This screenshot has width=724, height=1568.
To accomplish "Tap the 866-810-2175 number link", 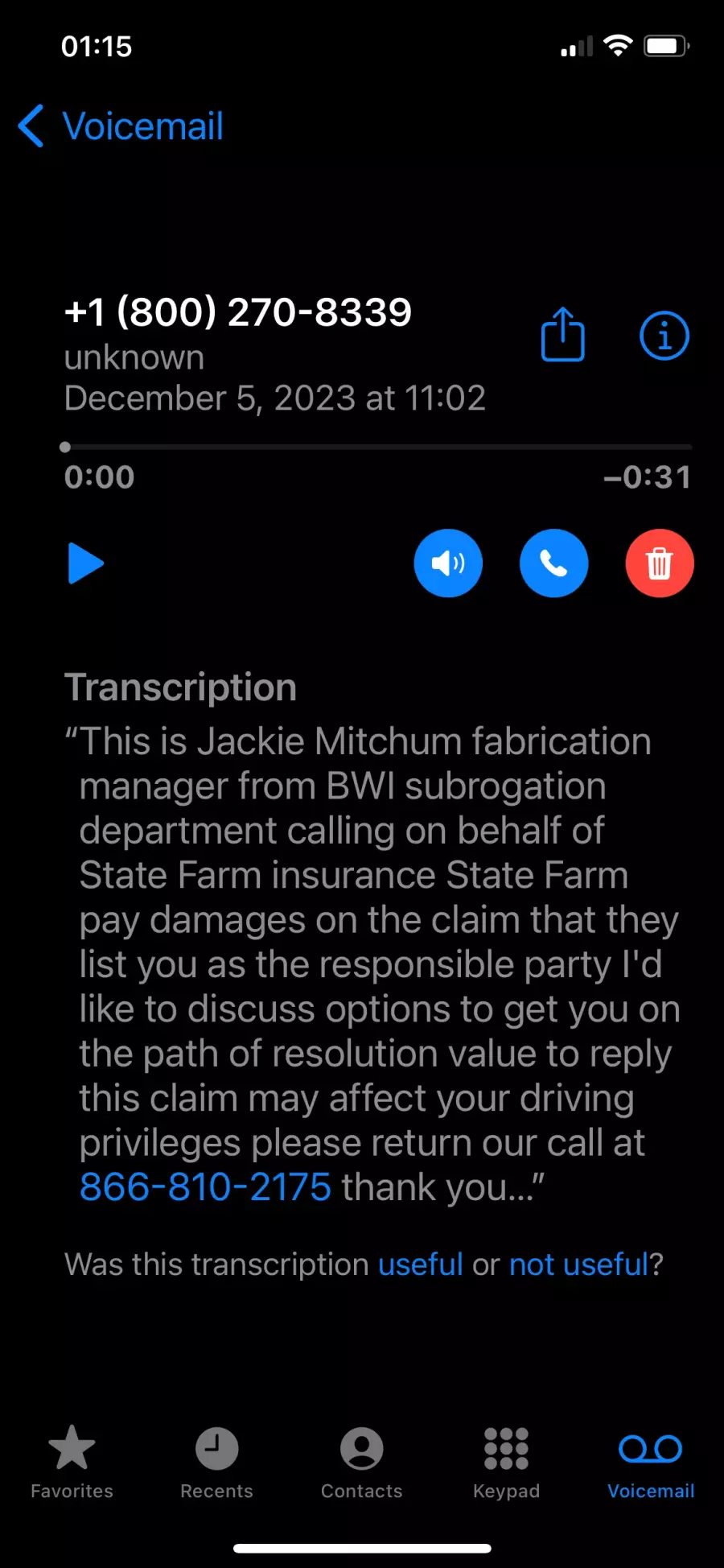I will (x=205, y=1187).
